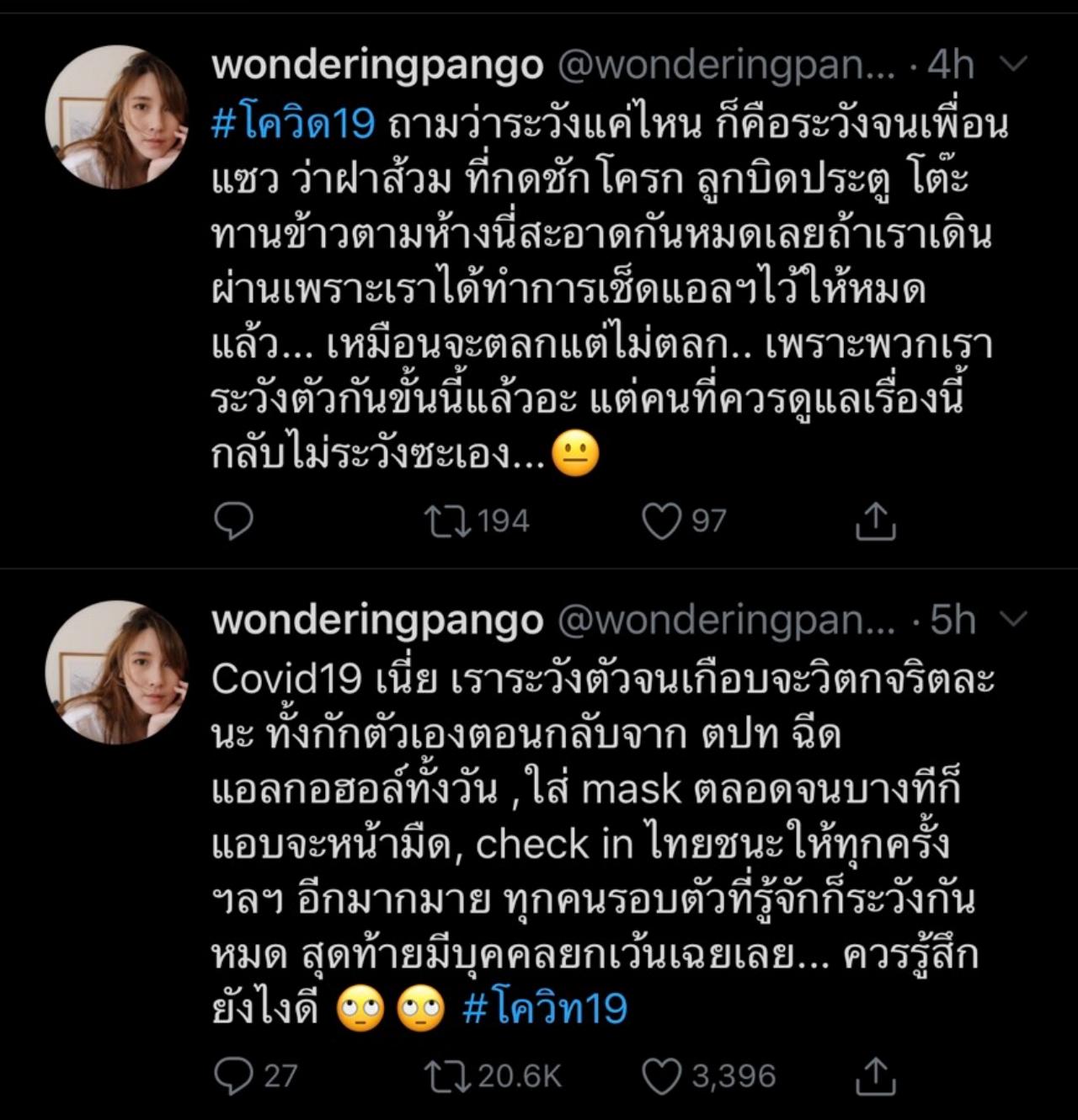The image size is (1078, 1120).
Task: Open the profile picture on the 4h tweet
Action: [116, 116]
